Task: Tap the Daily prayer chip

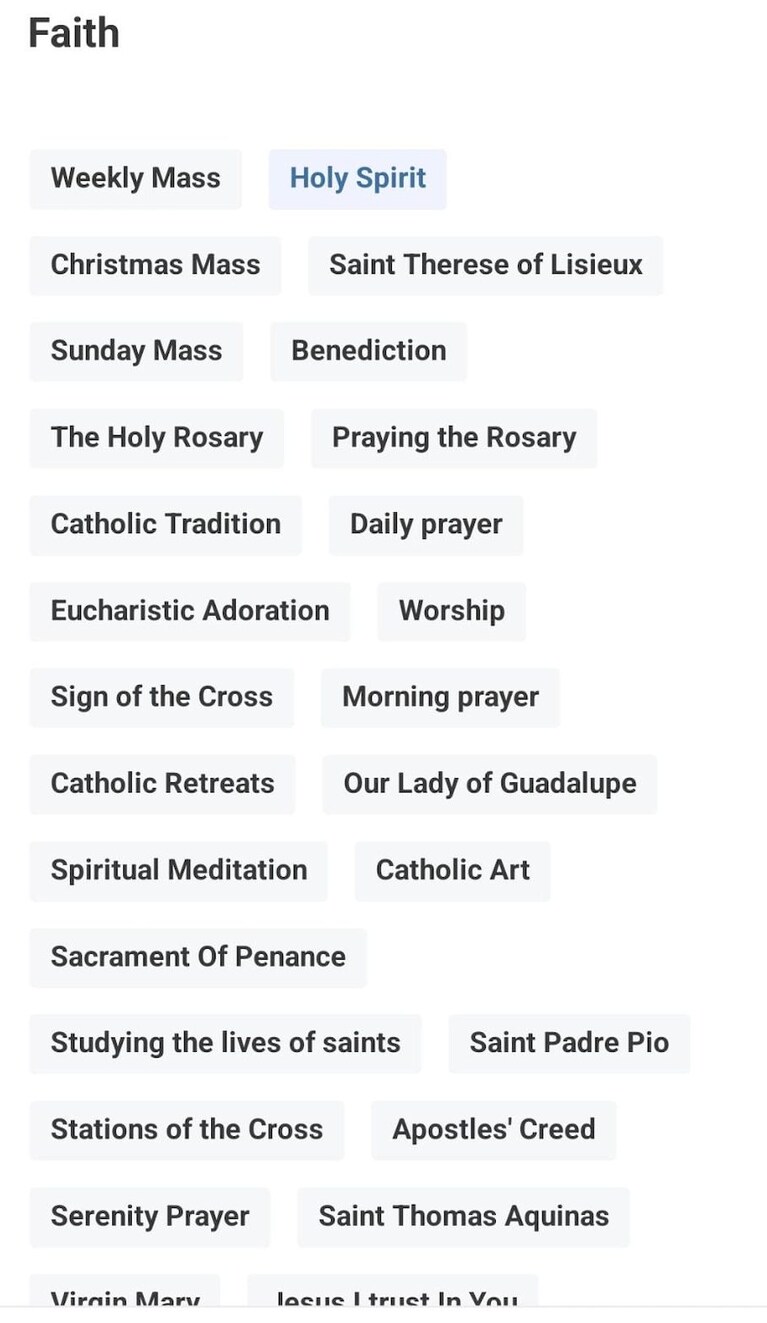Action: (426, 525)
